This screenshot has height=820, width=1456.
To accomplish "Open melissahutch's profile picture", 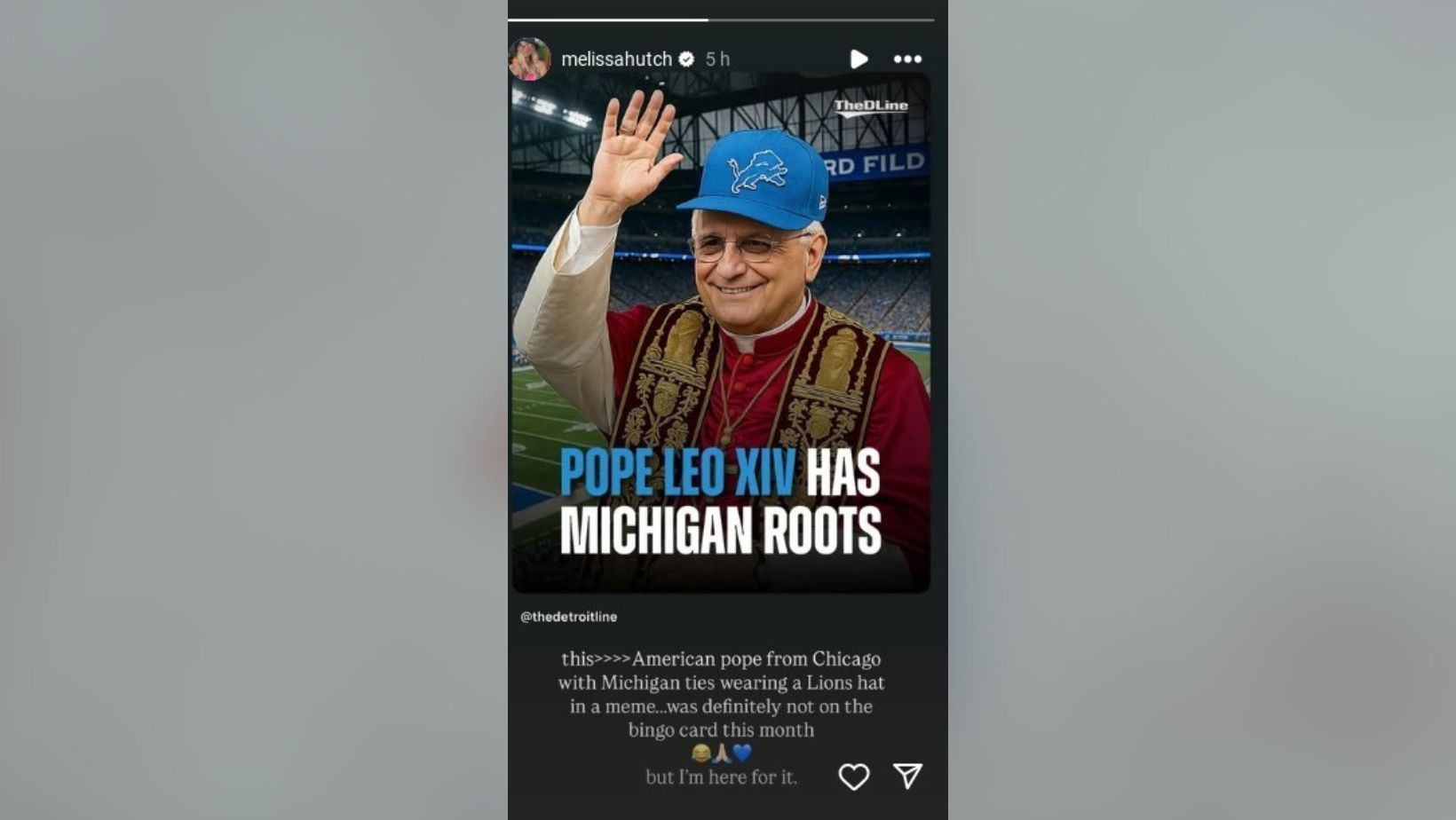I will (x=530, y=59).
